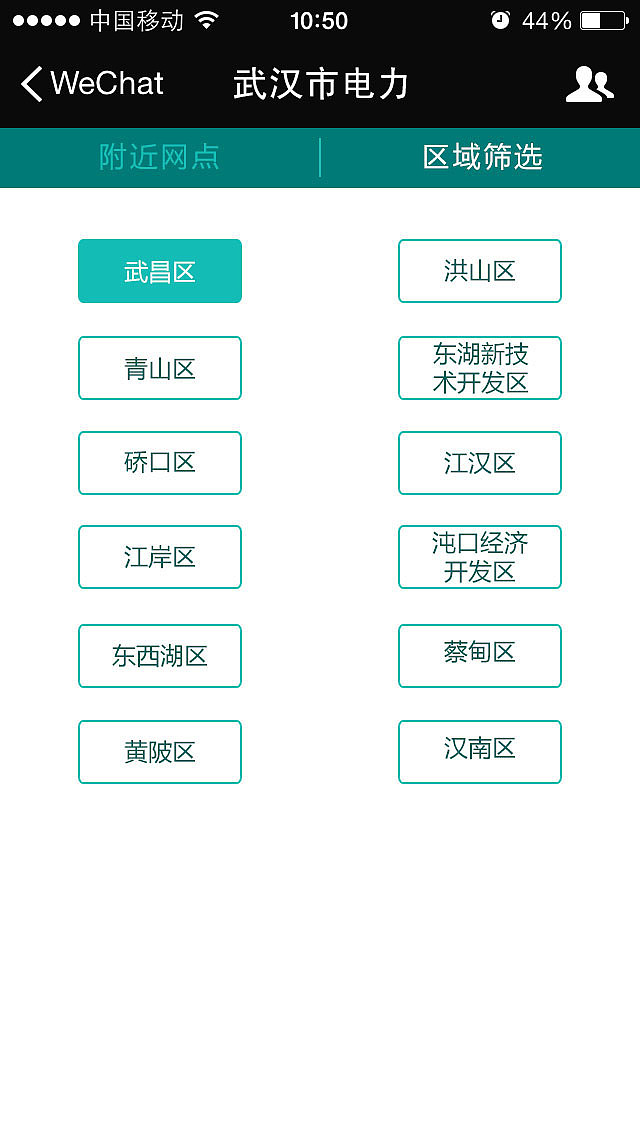Image resolution: width=640 pixels, height=1136 pixels.
Task: Tap the 青山区 button
Action: (x=160, y=368)
